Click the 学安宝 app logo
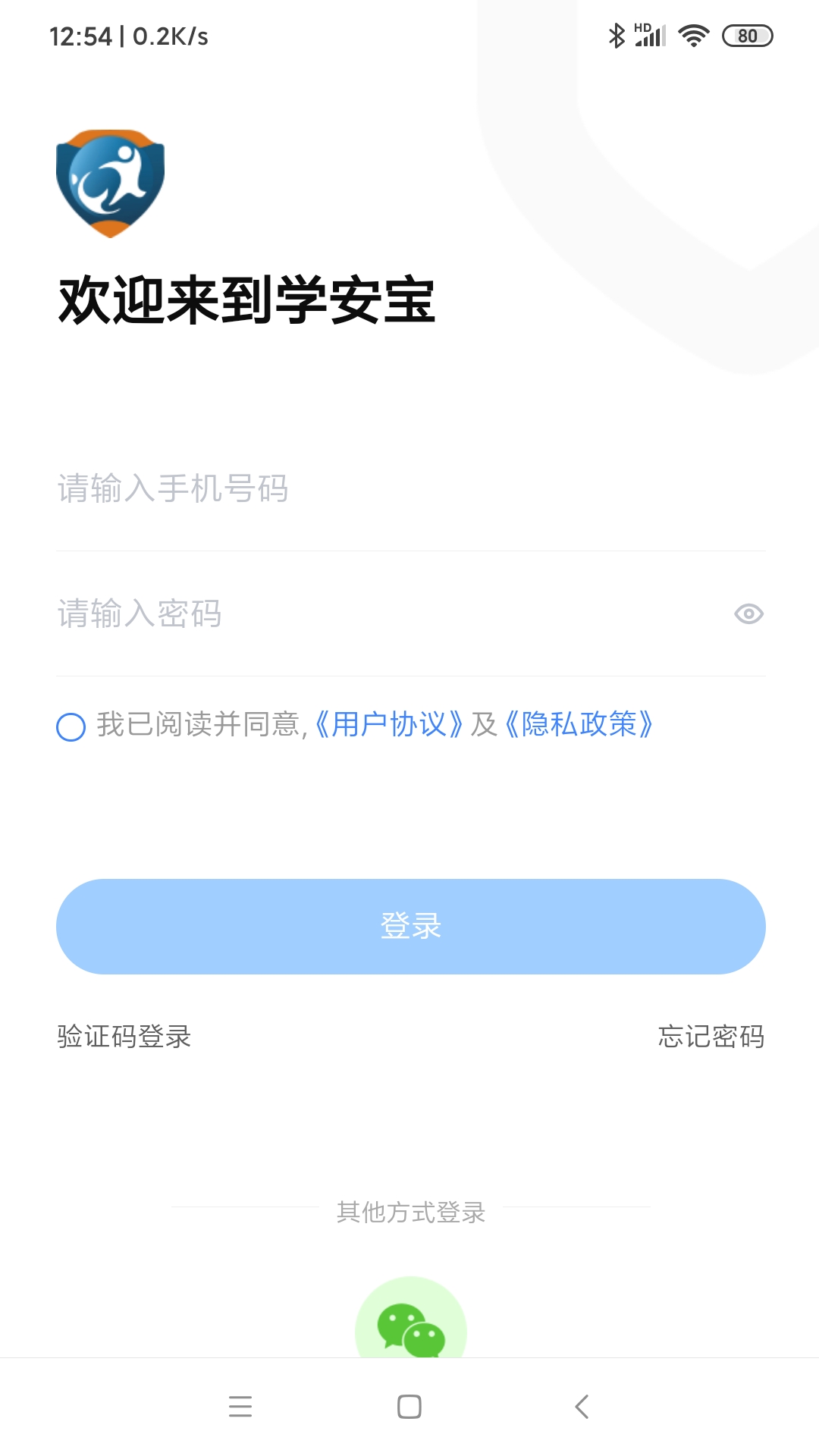Viewport: 819px width, 1456px height. tap(111, 182)
